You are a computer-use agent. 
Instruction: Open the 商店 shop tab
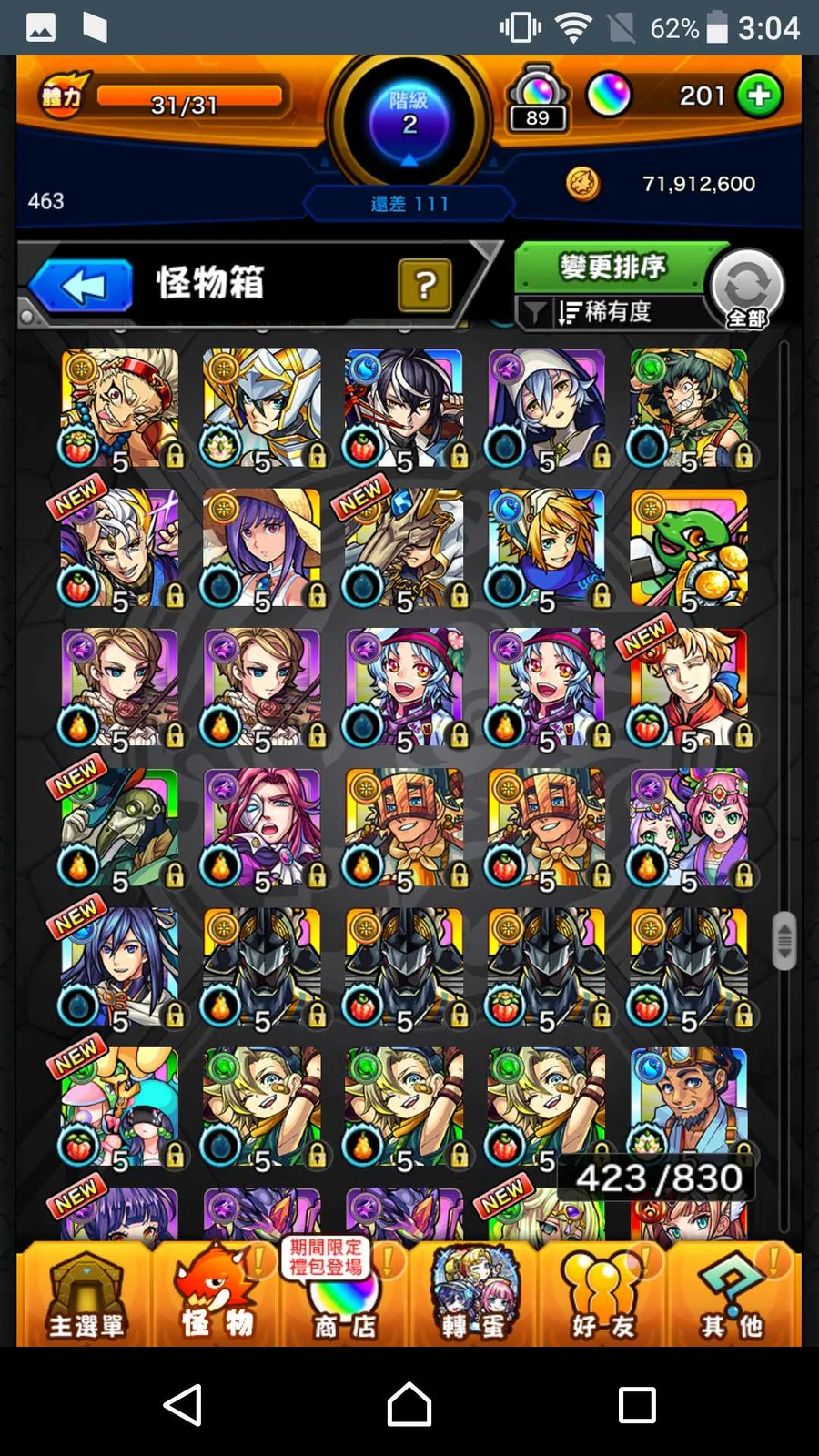[x=344, y=1294]
